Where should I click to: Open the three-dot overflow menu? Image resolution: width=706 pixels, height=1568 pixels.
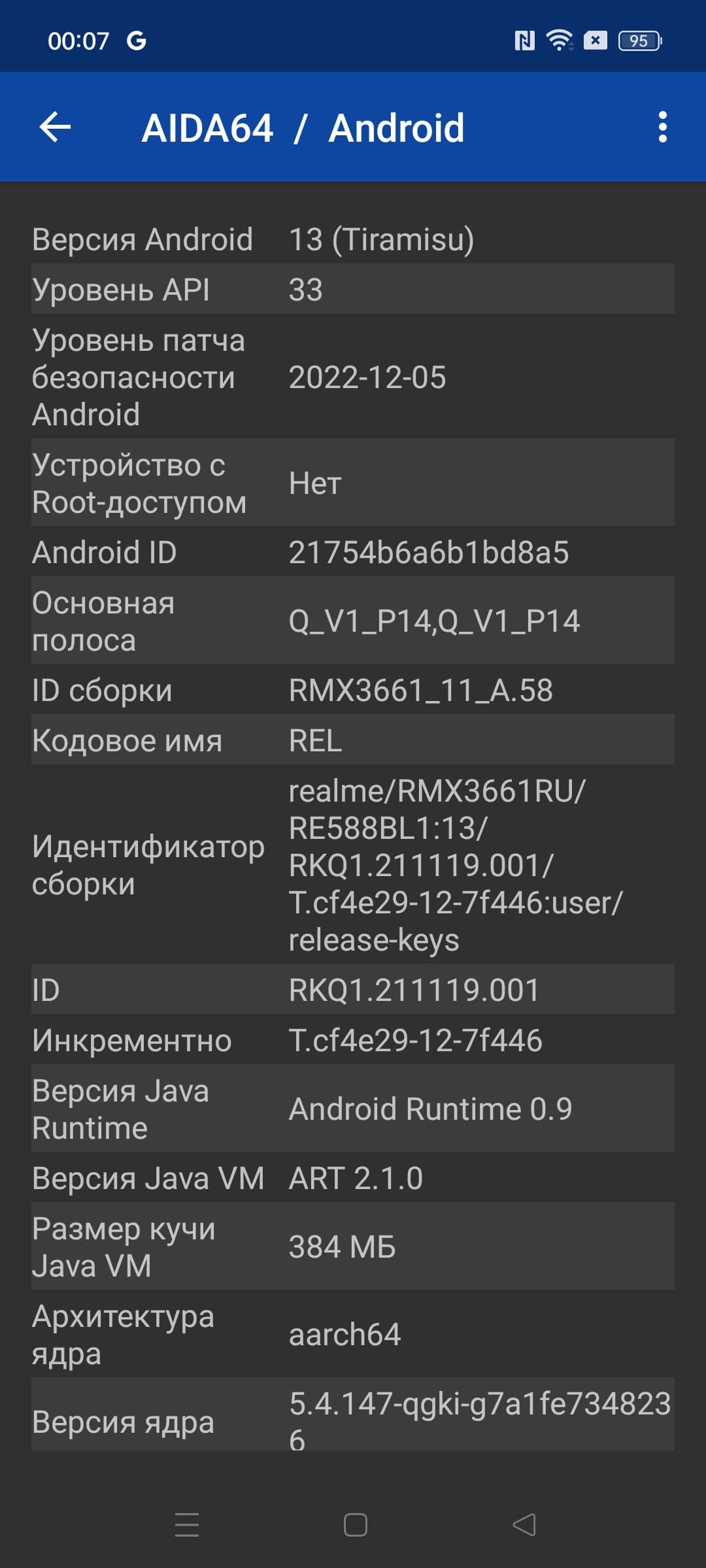point(662,127)
